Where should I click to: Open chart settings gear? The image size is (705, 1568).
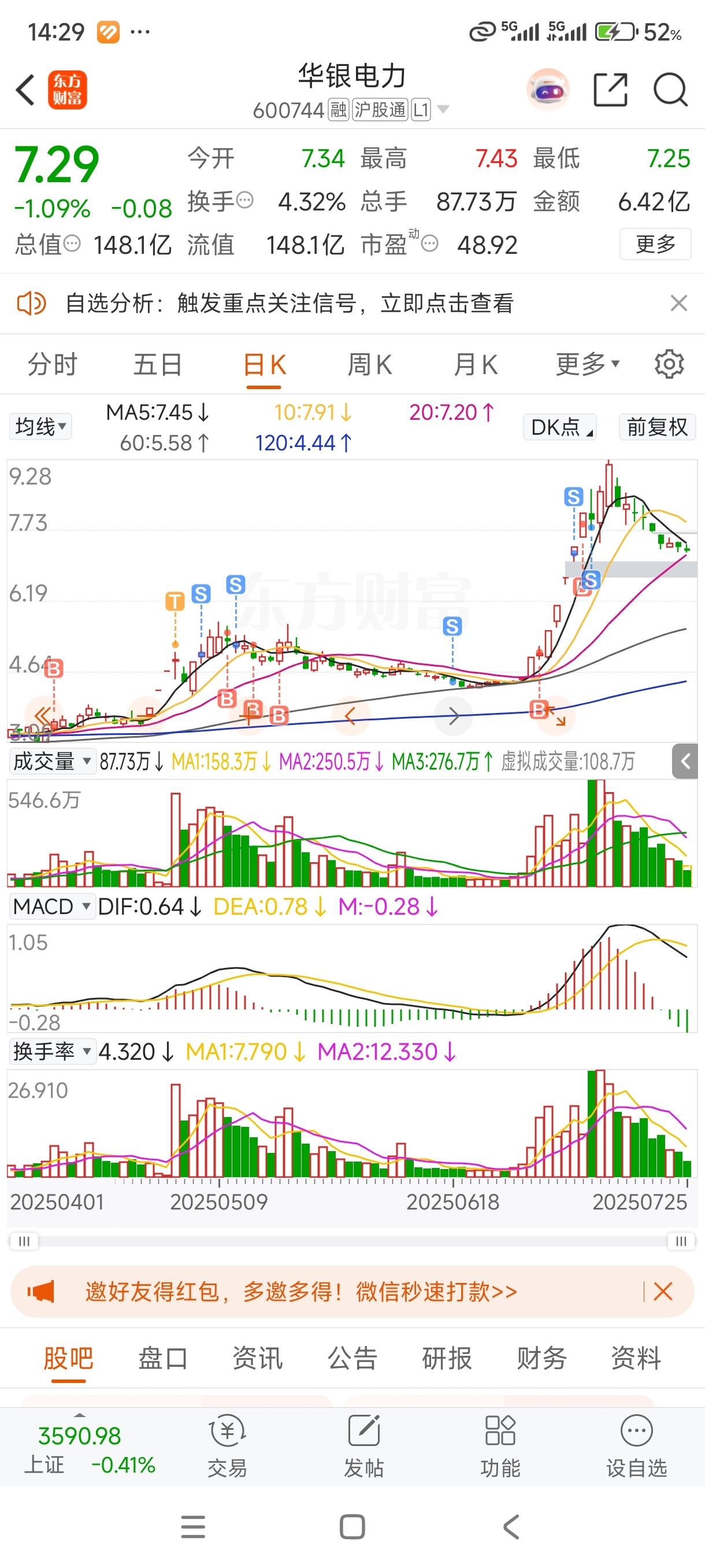(669, 365)
